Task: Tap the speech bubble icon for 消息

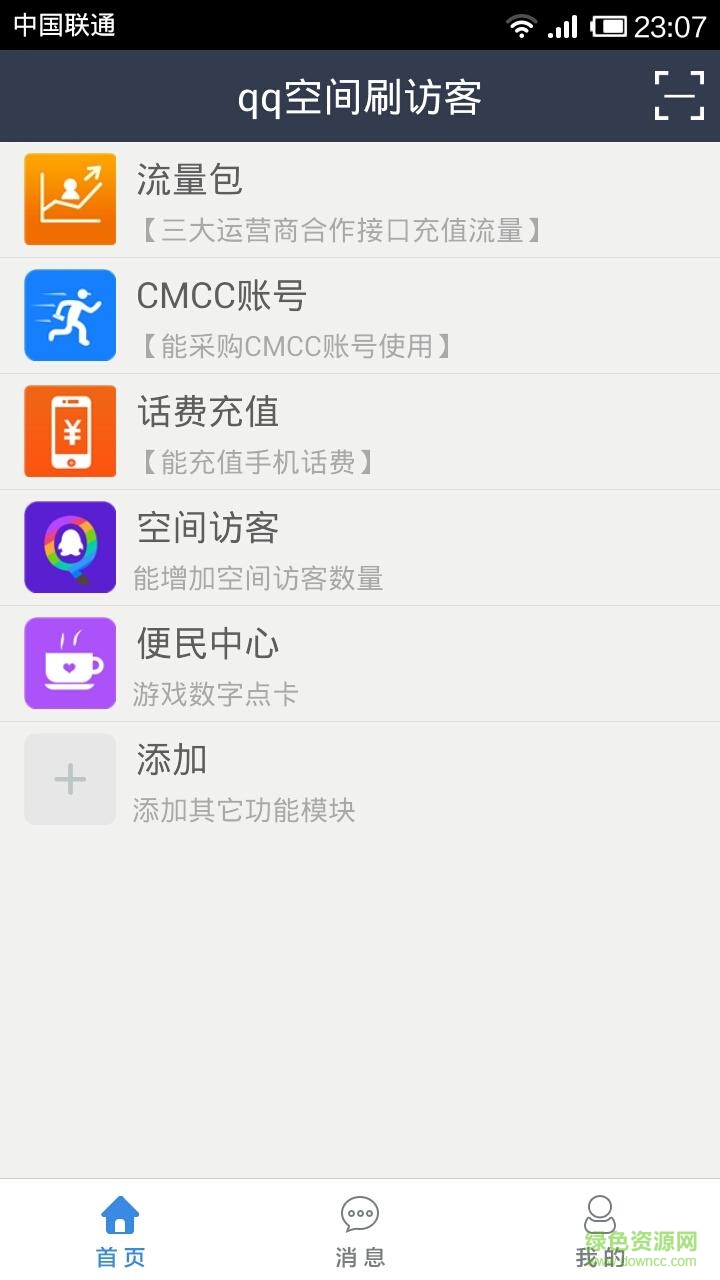Action: pyautogui.click(x=360, y=1213)
